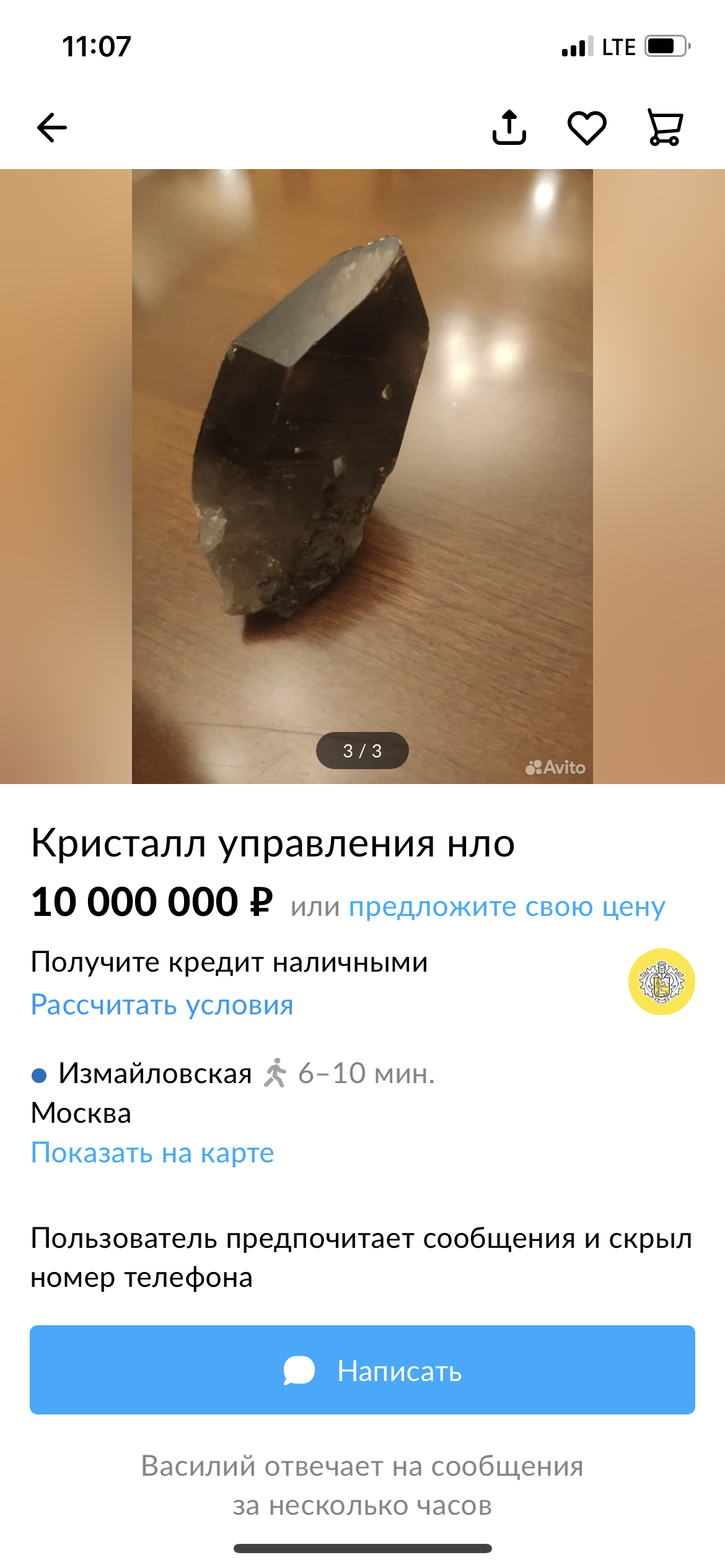Share this listing
725x1568 pixels.
[x=509, y=128]
